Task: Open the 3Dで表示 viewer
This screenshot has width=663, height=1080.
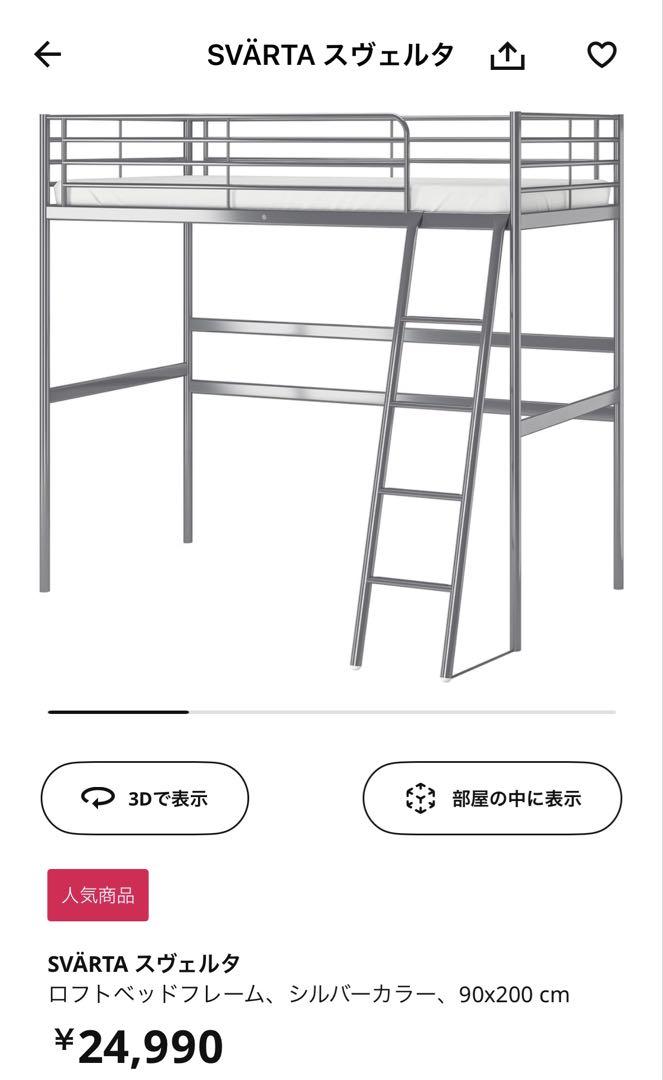Action: (x=145, y=798)
